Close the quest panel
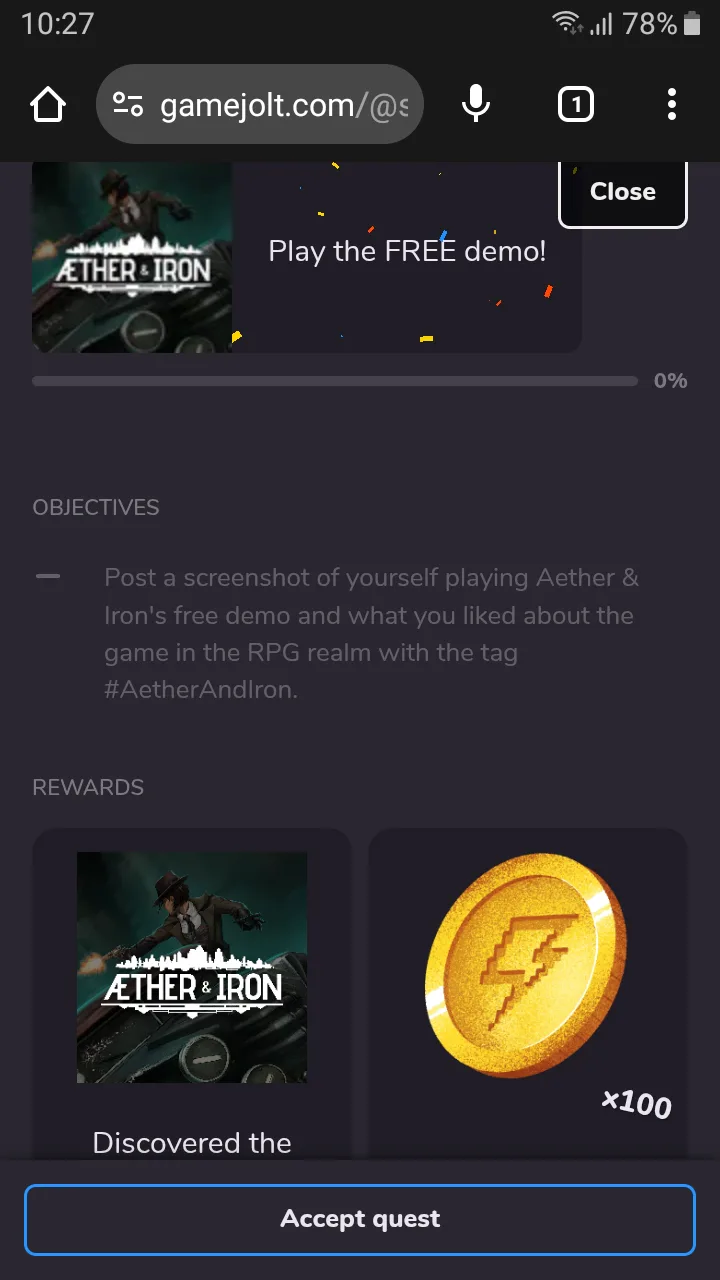This screenshot has height=1280, width=720. 622,191
